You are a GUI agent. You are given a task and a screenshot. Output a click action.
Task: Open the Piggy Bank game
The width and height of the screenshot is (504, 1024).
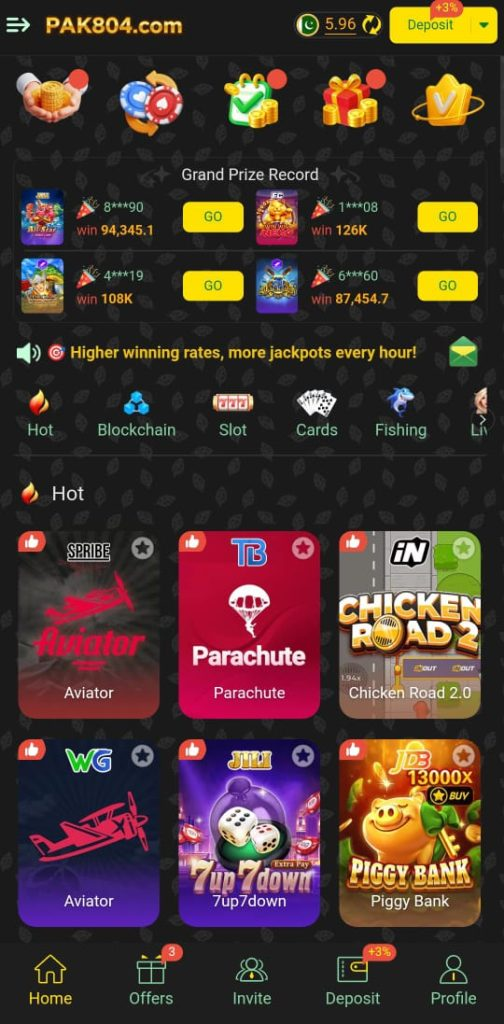click(410, 833)
